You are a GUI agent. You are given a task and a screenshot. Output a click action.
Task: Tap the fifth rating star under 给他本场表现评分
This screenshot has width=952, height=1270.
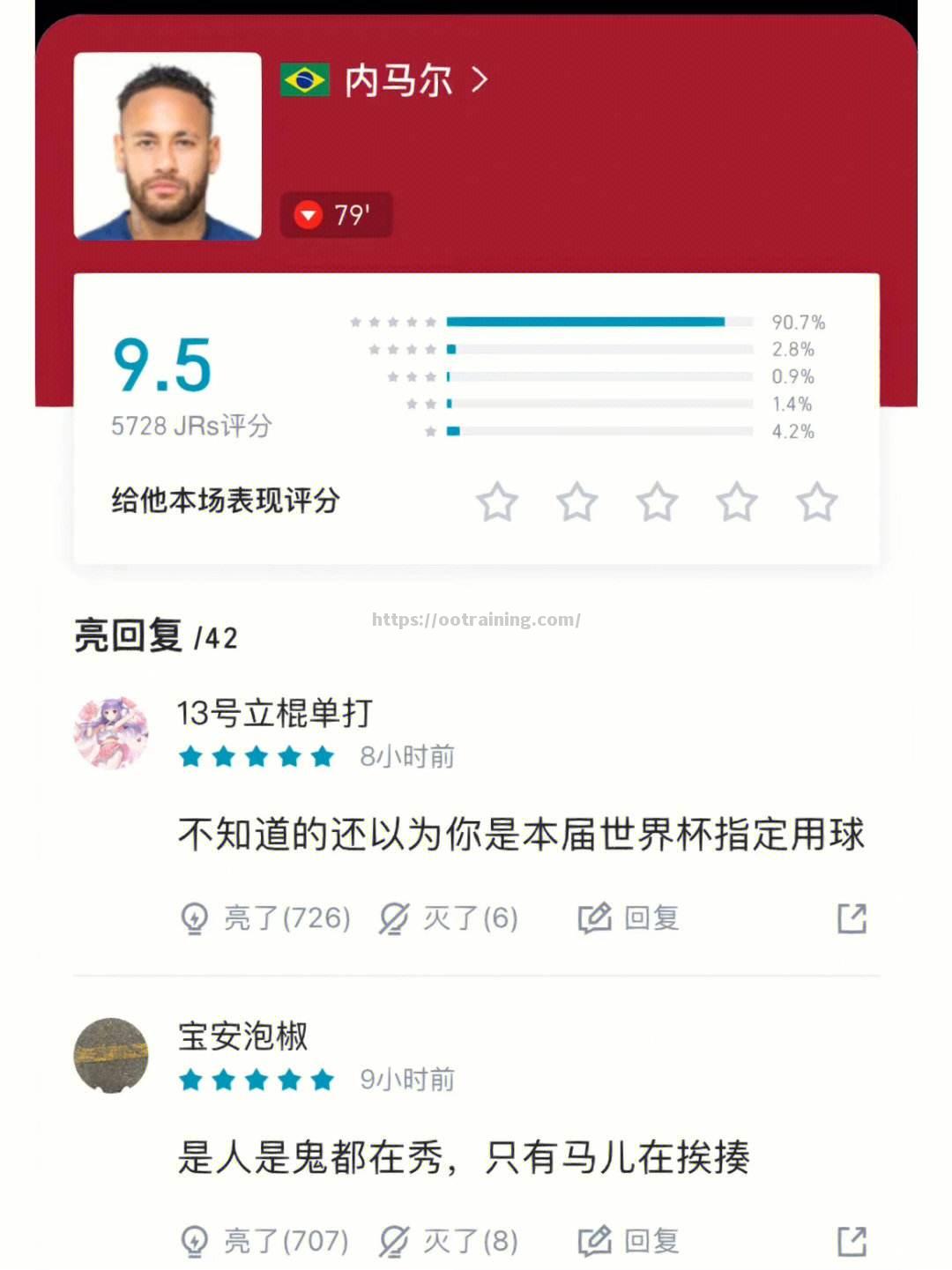click(x=815, y=501)
